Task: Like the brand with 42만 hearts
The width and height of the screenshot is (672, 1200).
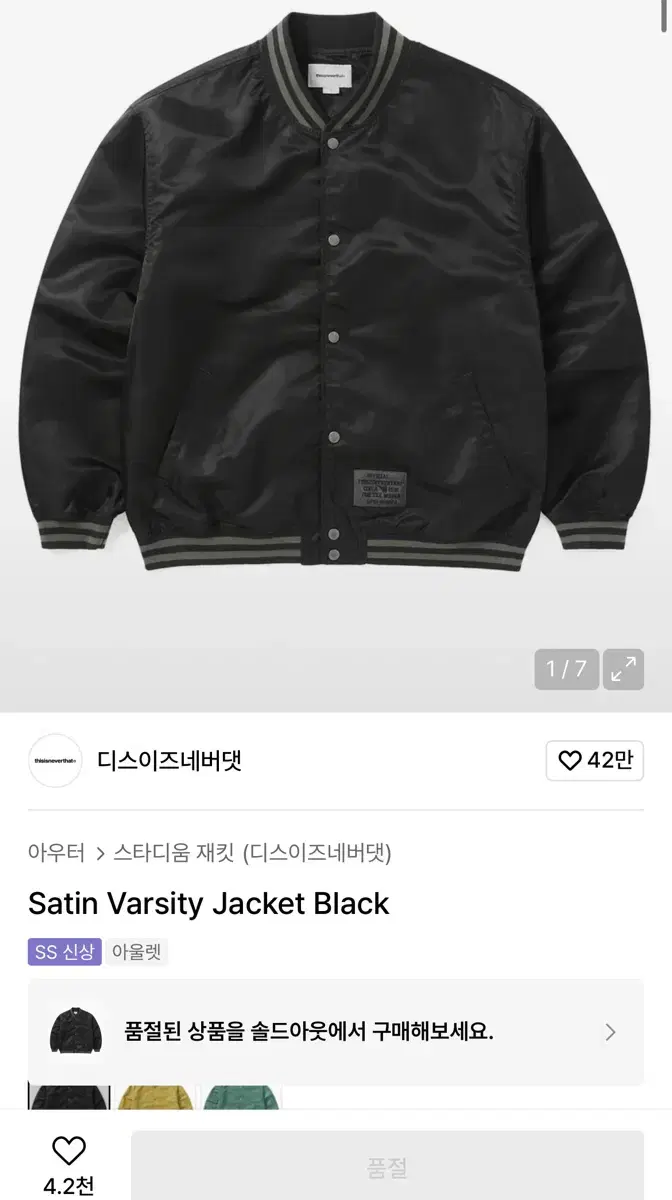Action: [x=594, y=761]
